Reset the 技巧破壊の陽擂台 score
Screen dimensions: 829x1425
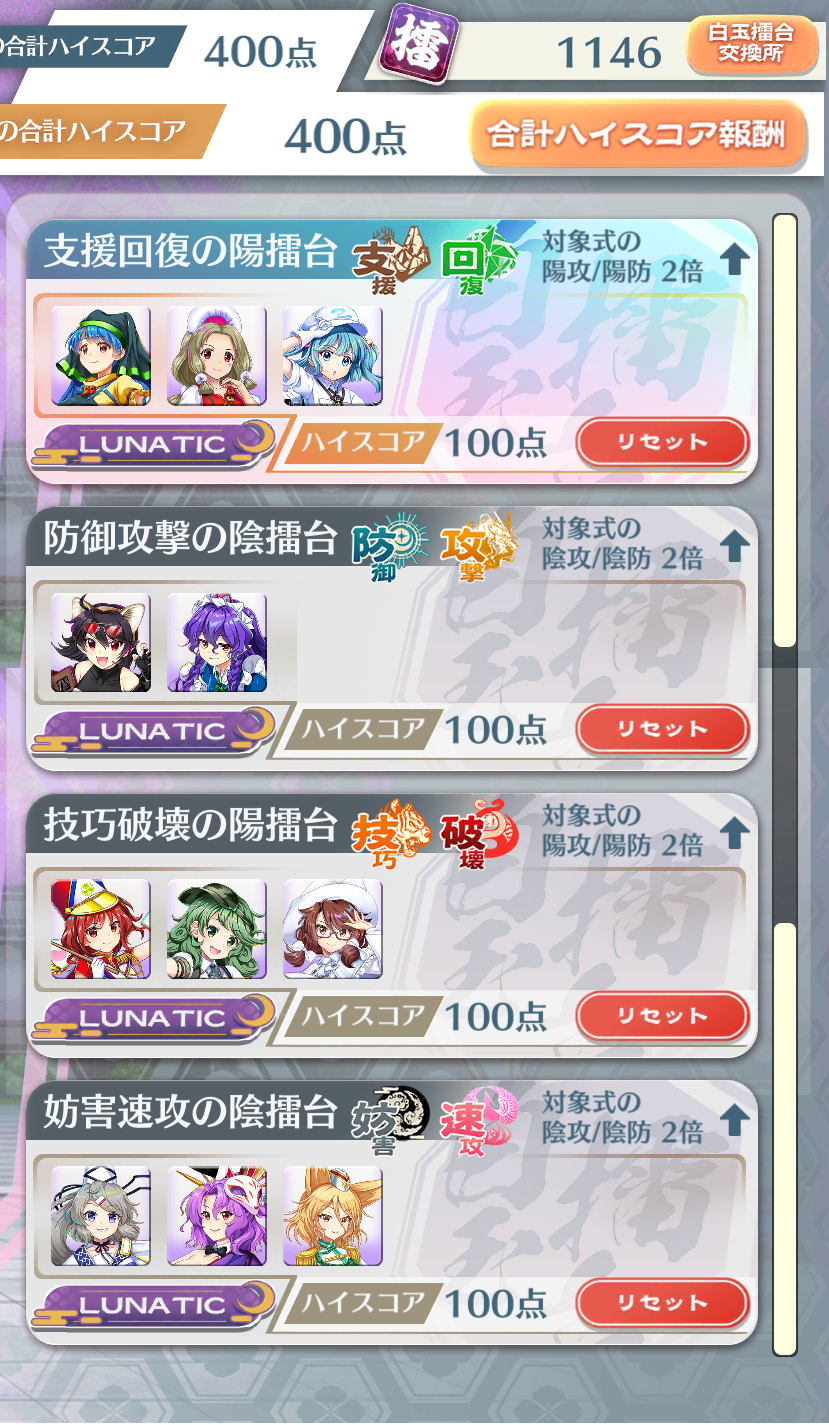point(663,1016)
